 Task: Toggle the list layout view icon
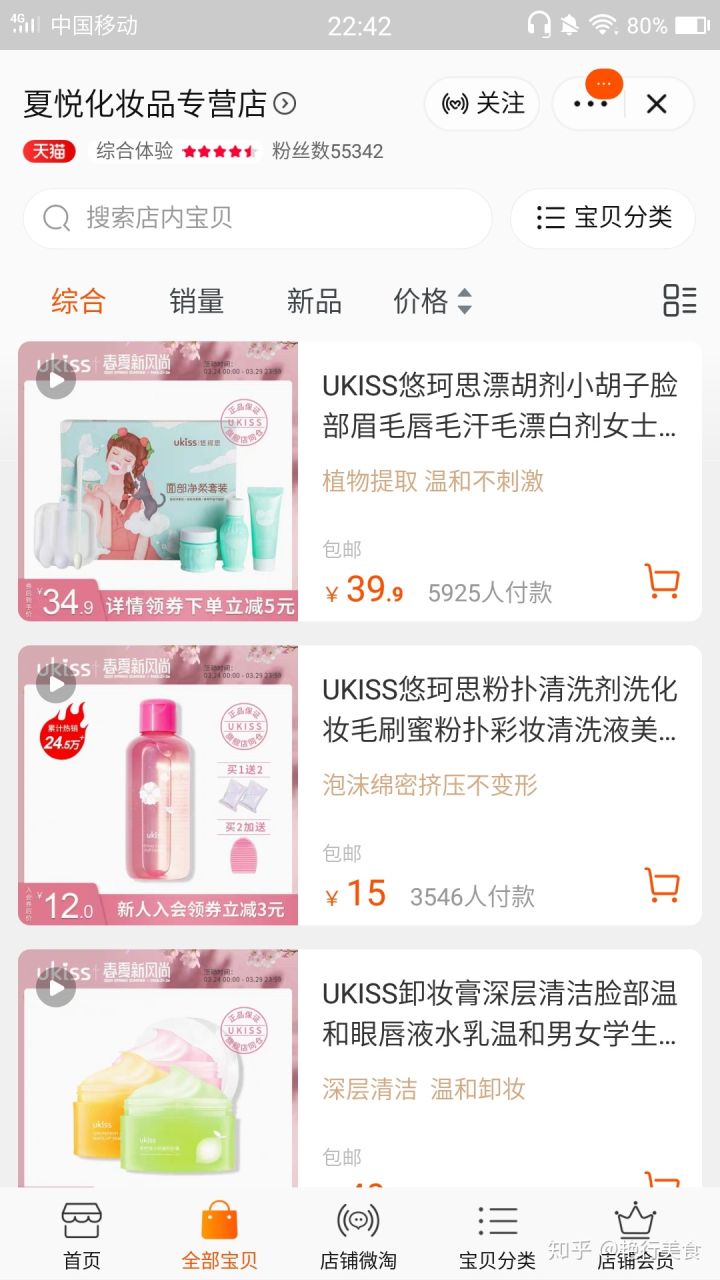(680, 300)
